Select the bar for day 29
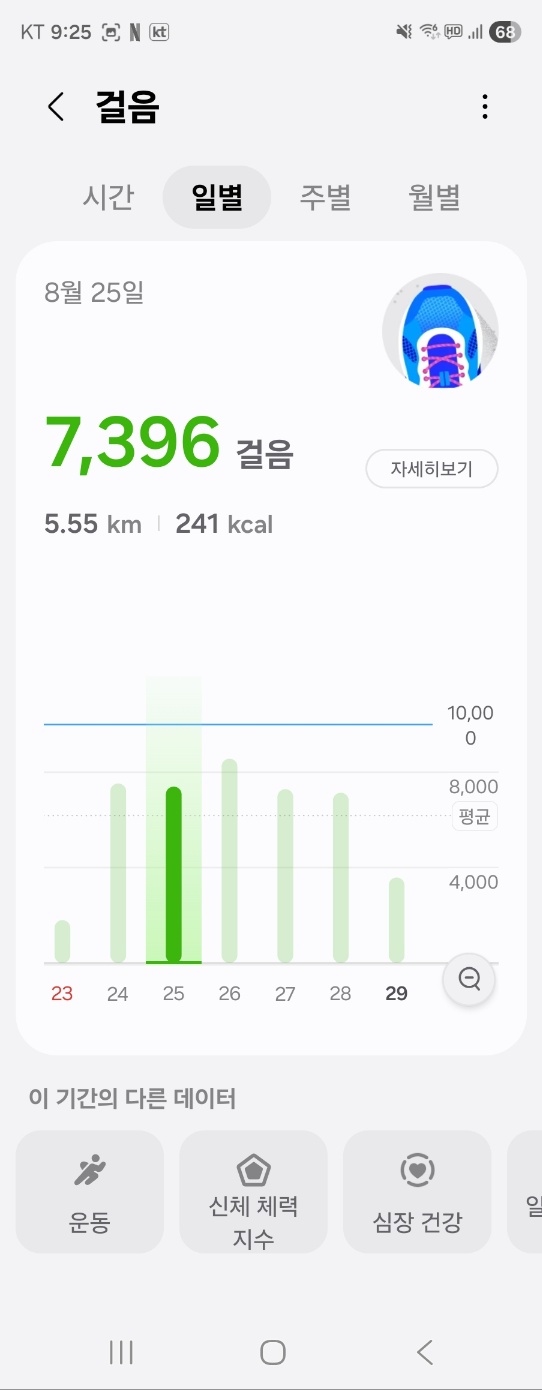 397,920
